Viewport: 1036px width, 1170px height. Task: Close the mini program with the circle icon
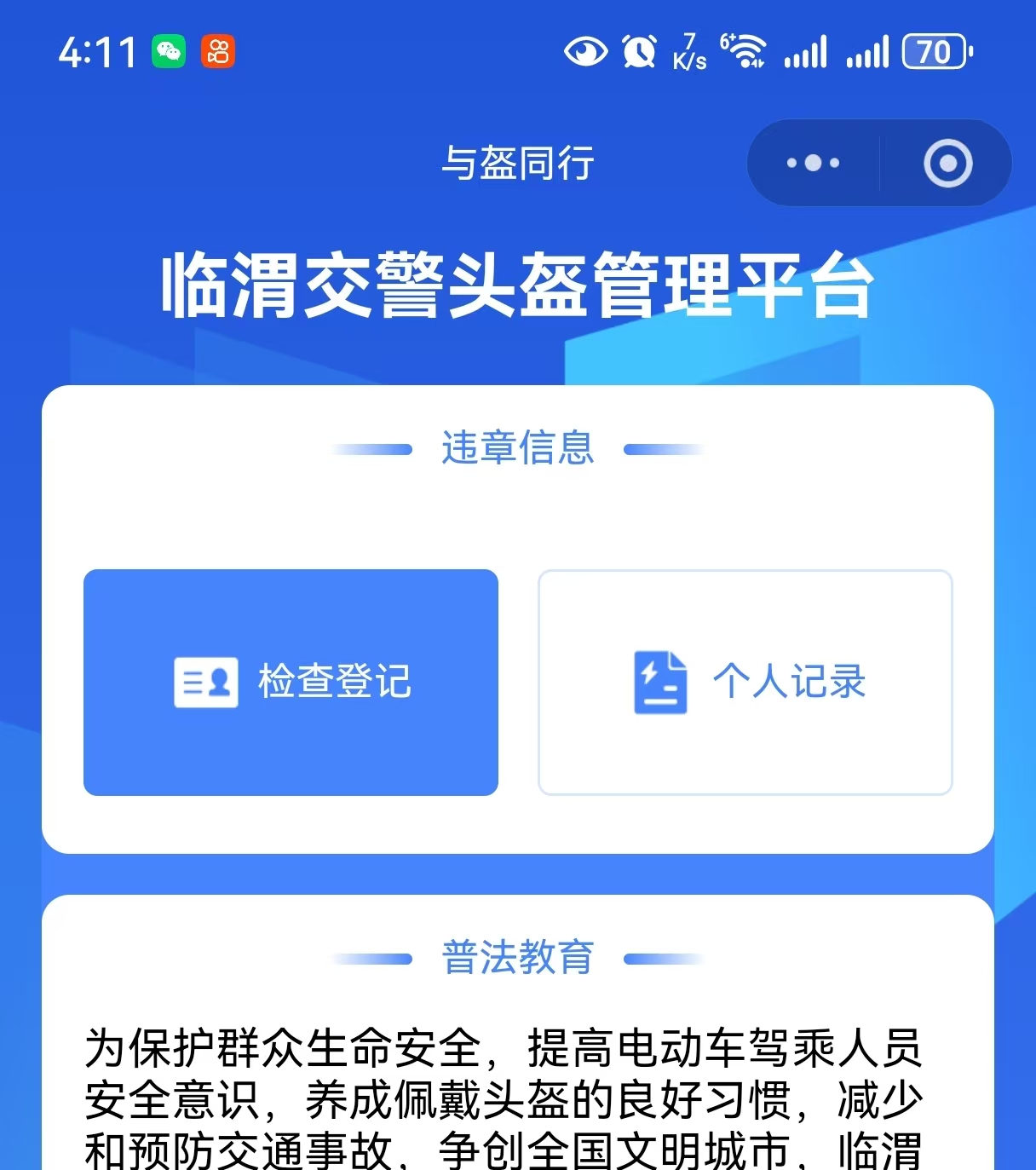(x=947, y=163)
